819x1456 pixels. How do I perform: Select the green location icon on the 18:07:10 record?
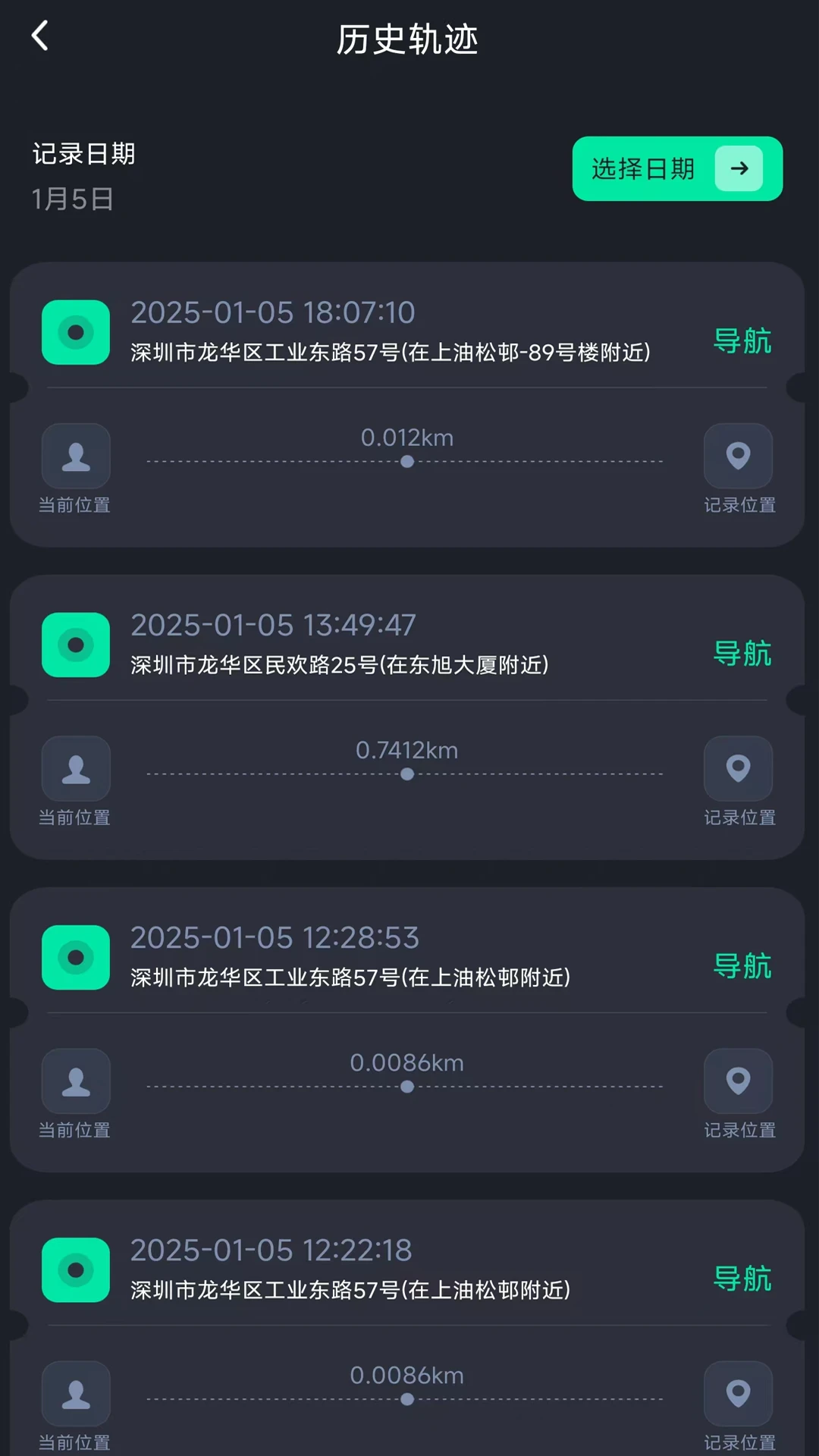[75, 332]
